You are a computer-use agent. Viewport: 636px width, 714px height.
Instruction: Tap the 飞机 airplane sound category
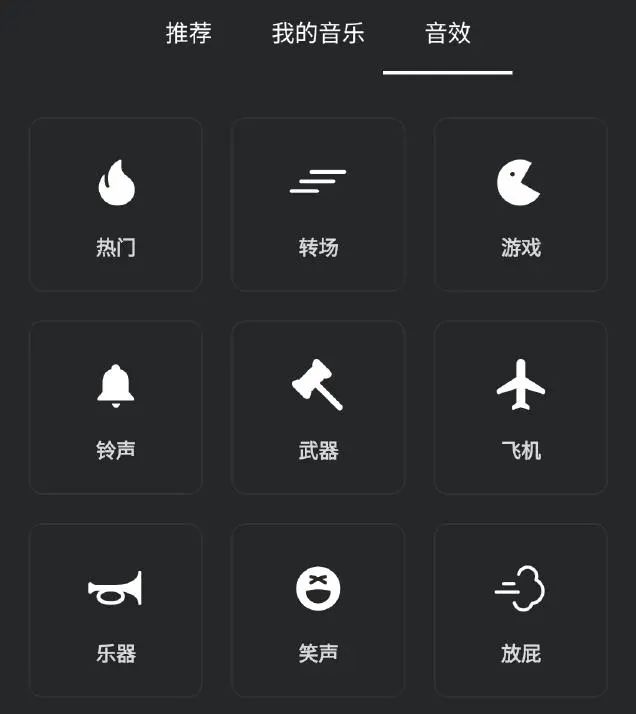(x=520, y=407)
